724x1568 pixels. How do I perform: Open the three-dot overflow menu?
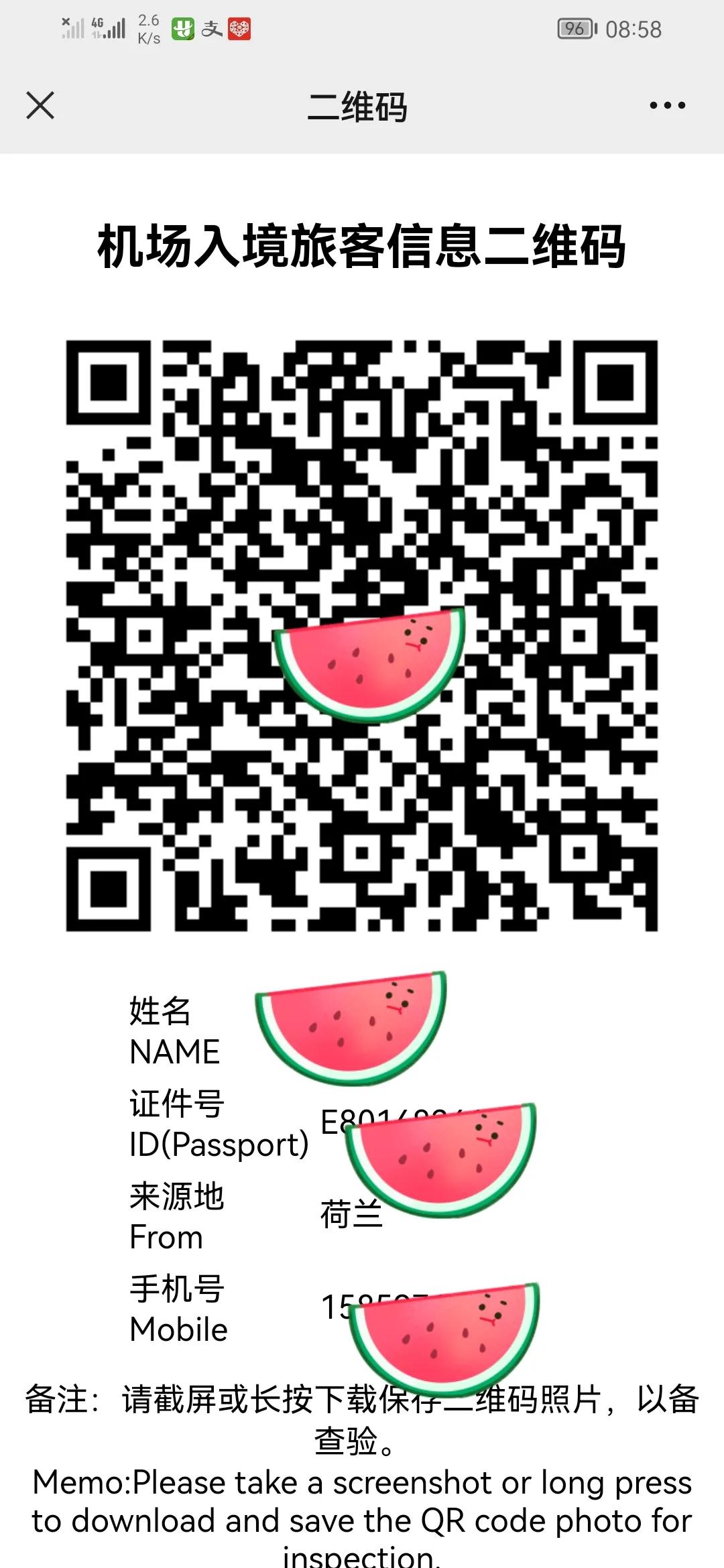pos(668,105)
